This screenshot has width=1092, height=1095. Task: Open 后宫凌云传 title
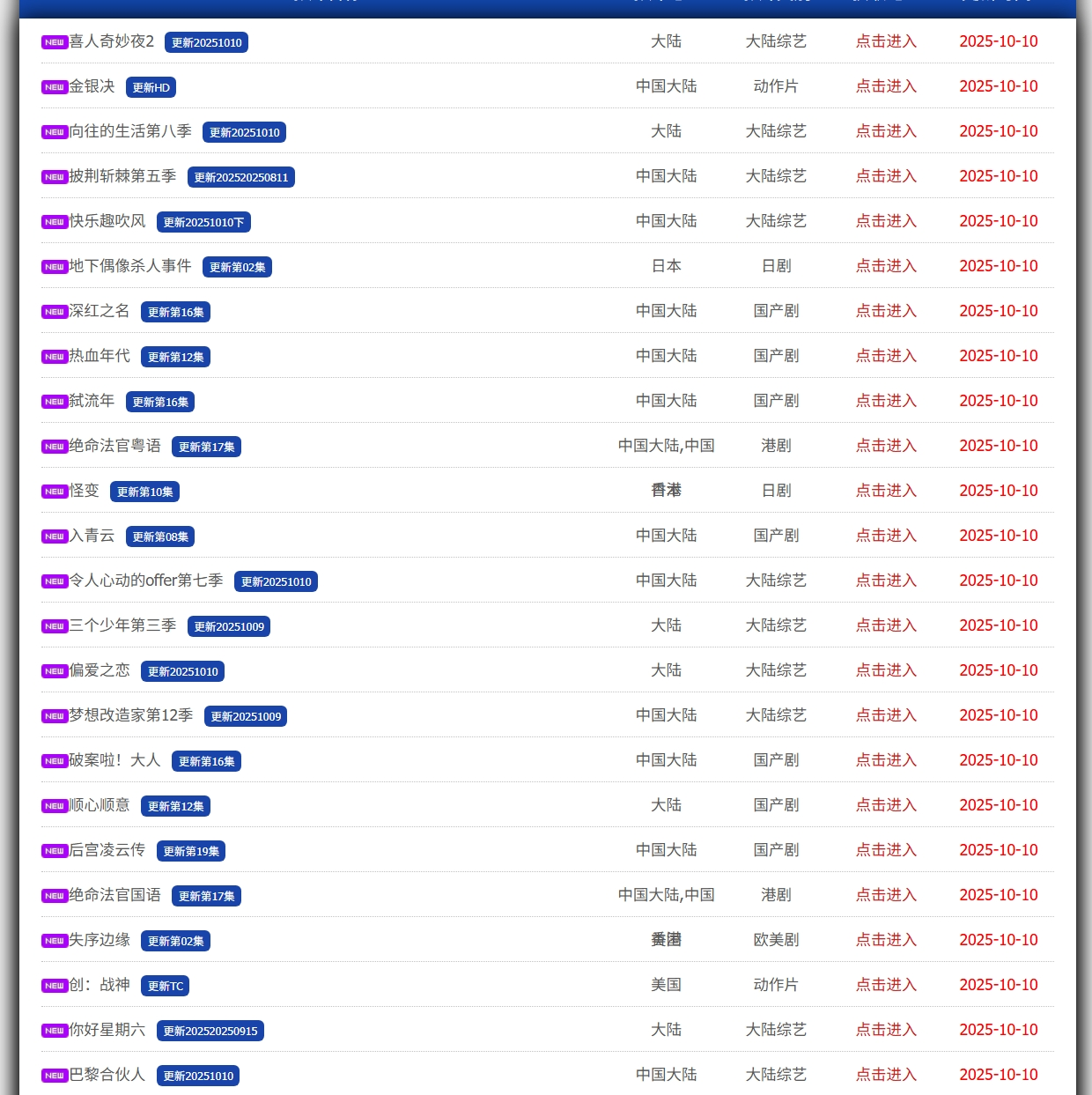tap(107, 850)
